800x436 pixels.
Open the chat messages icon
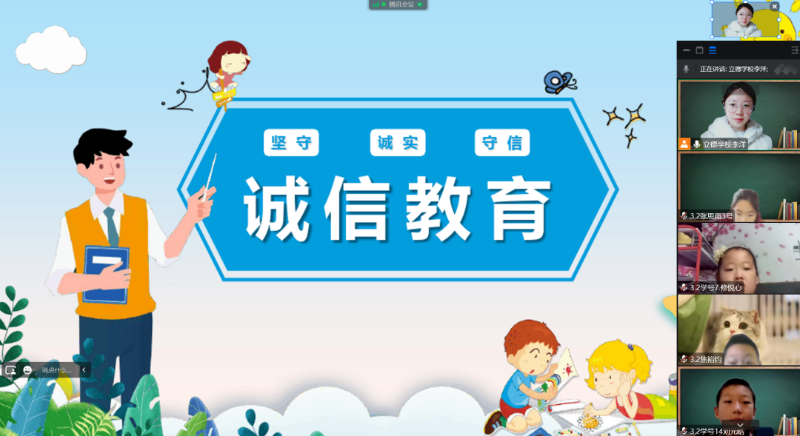[x=11, y=370]
